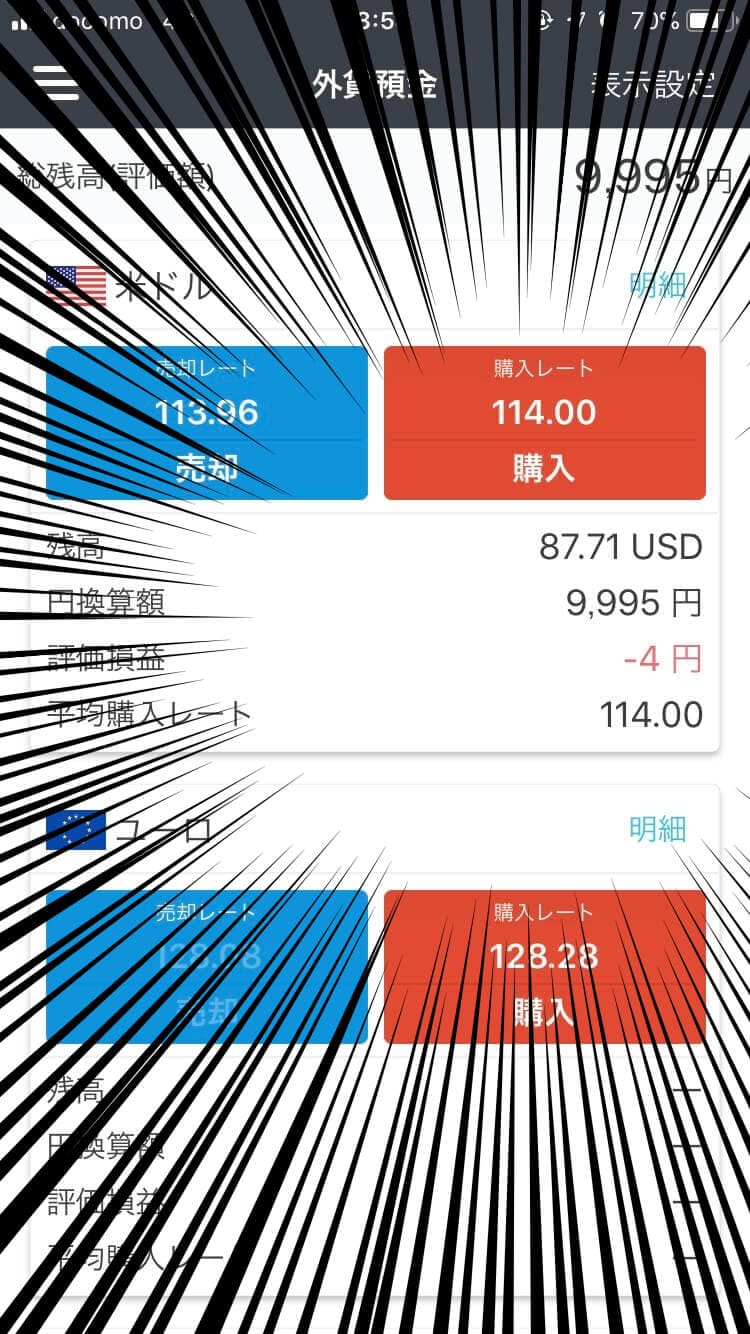View 明細 for ユーロ

(657, 829)
